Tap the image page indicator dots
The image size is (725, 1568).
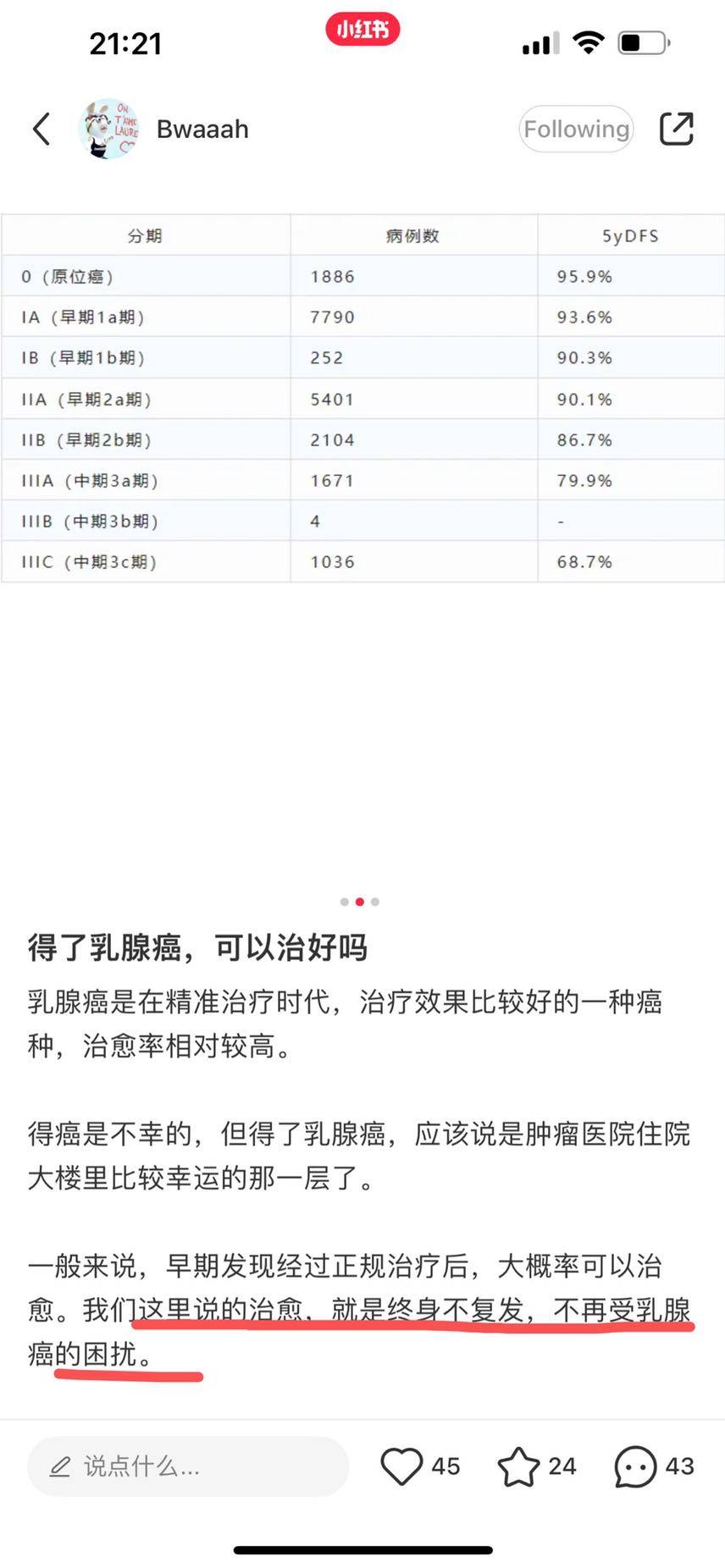point(360,902)
